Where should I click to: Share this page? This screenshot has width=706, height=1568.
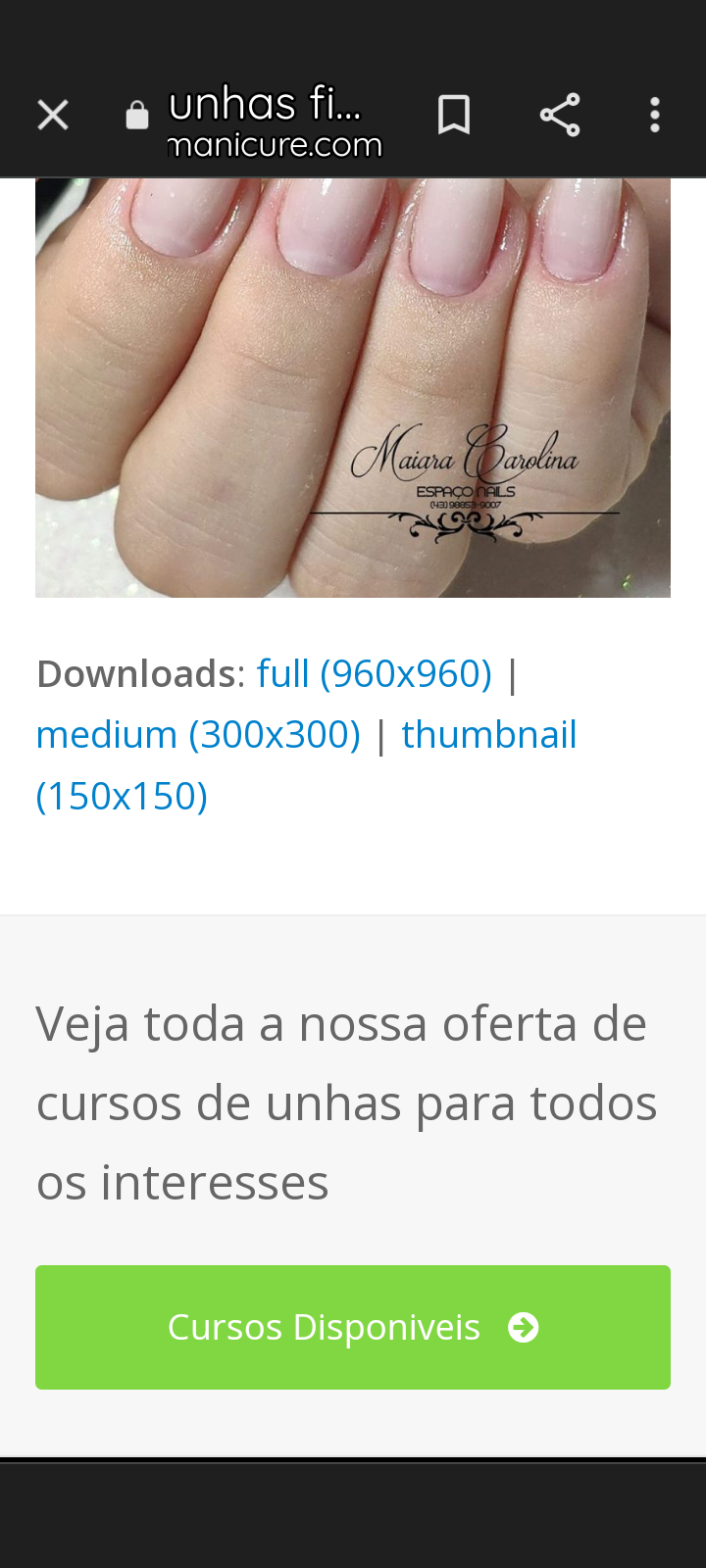click(560, 116)
